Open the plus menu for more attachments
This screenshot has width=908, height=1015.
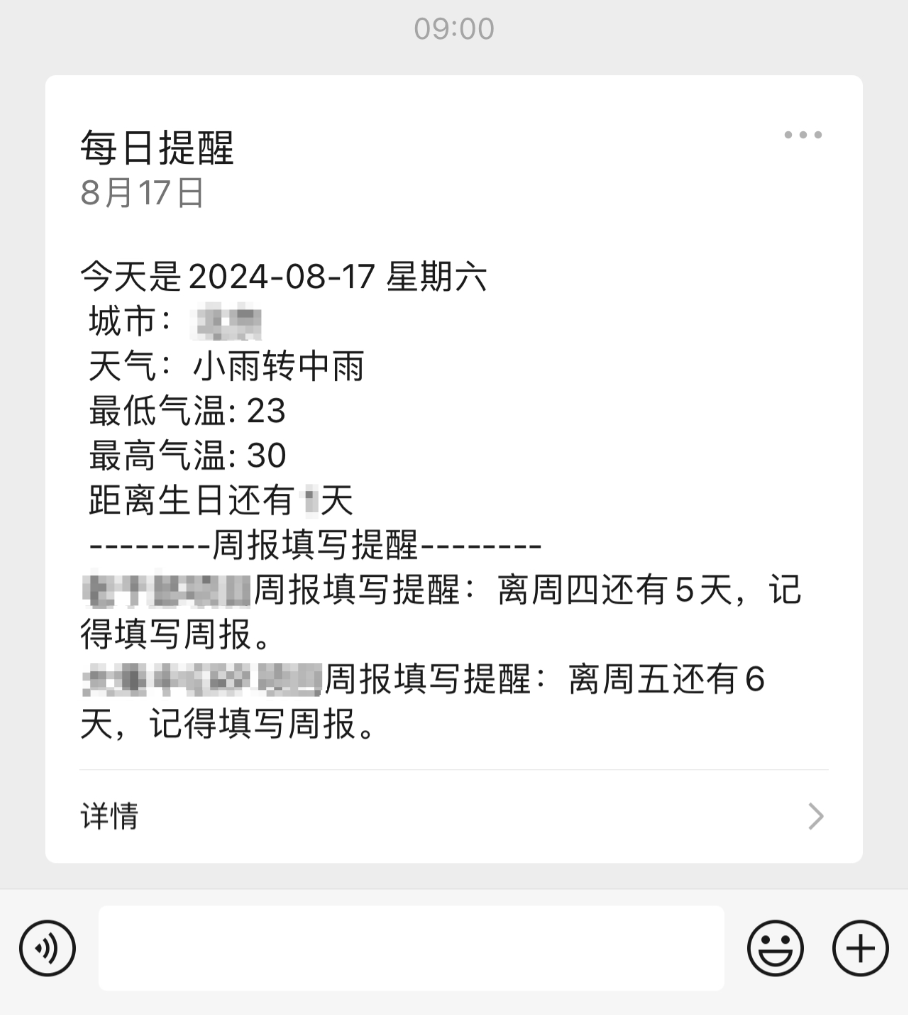[858, 947]
